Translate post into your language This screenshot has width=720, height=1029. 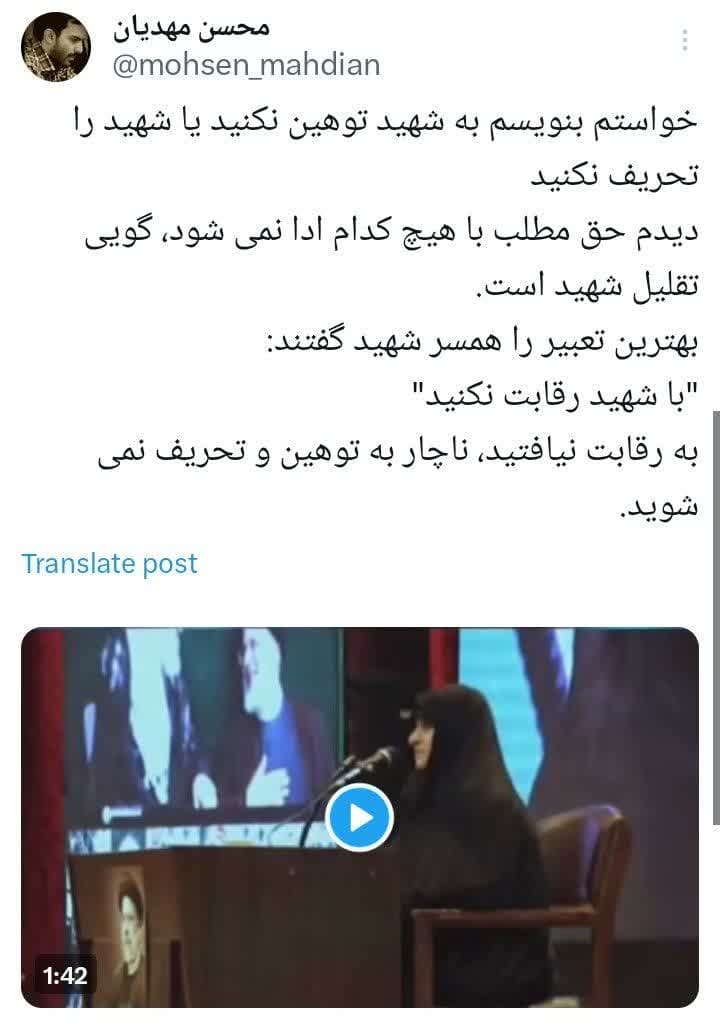109,563
